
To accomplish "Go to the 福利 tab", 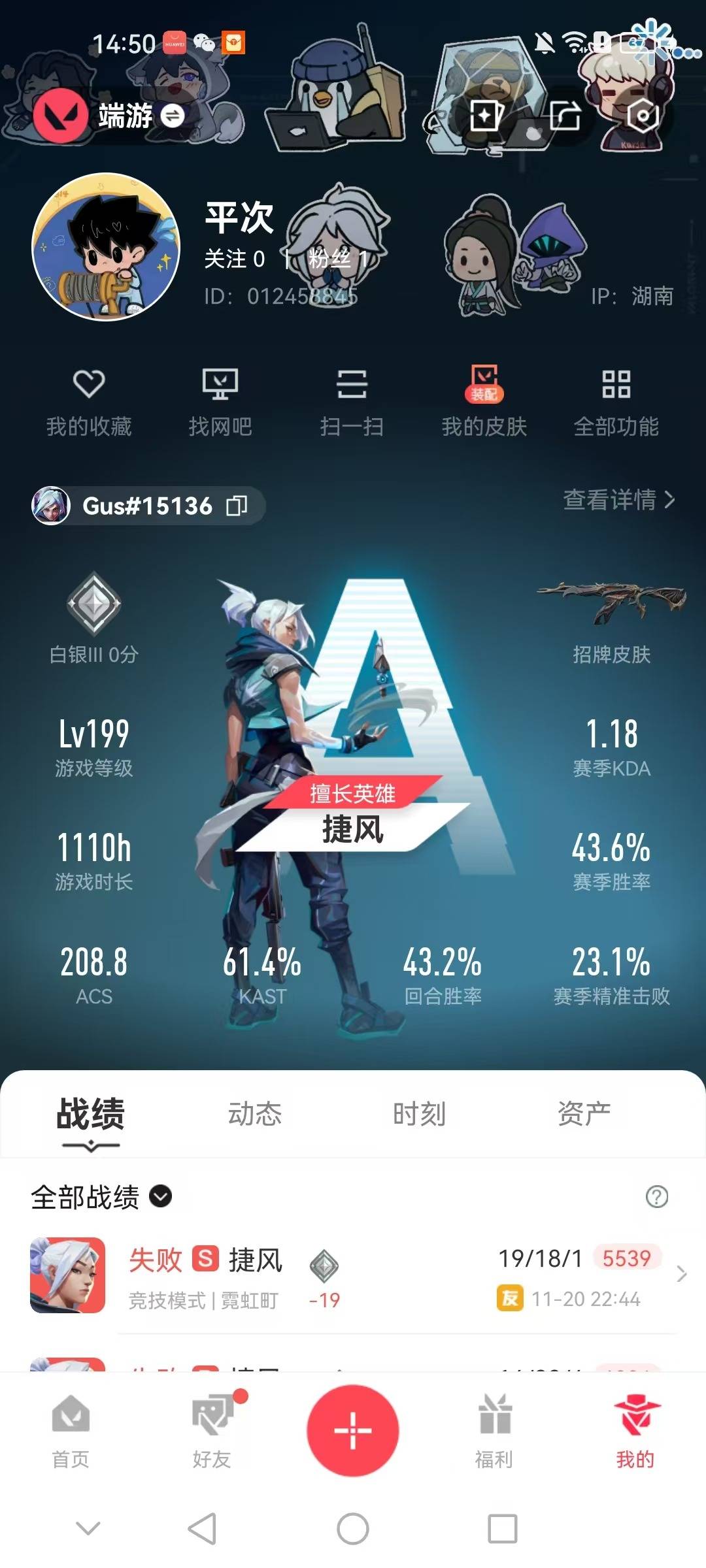I will pos(494,1431).
